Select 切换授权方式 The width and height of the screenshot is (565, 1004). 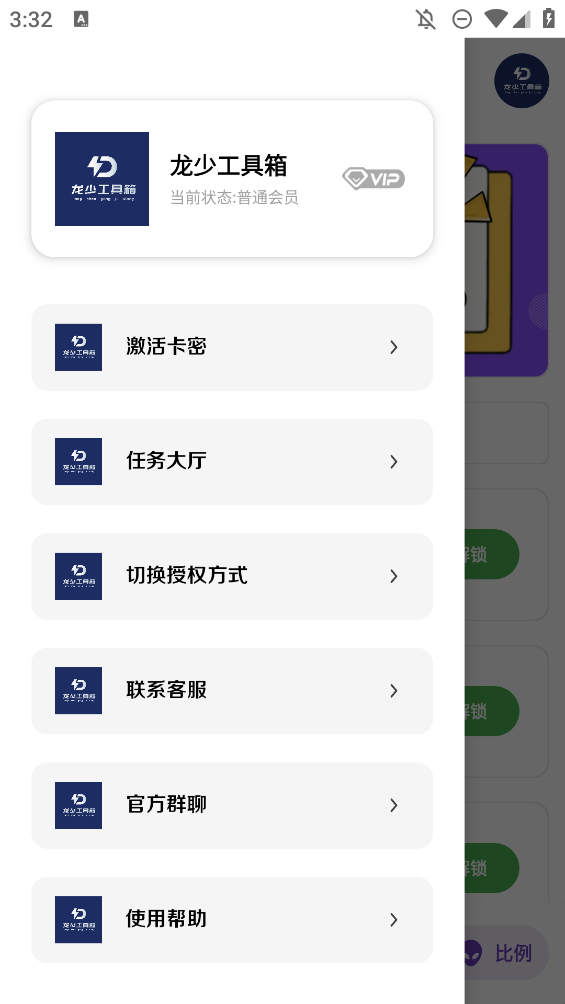[232, 576]
